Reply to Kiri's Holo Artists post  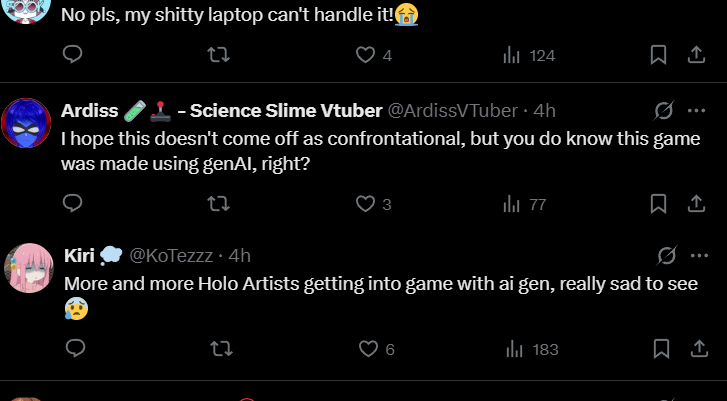pos(72,349)
